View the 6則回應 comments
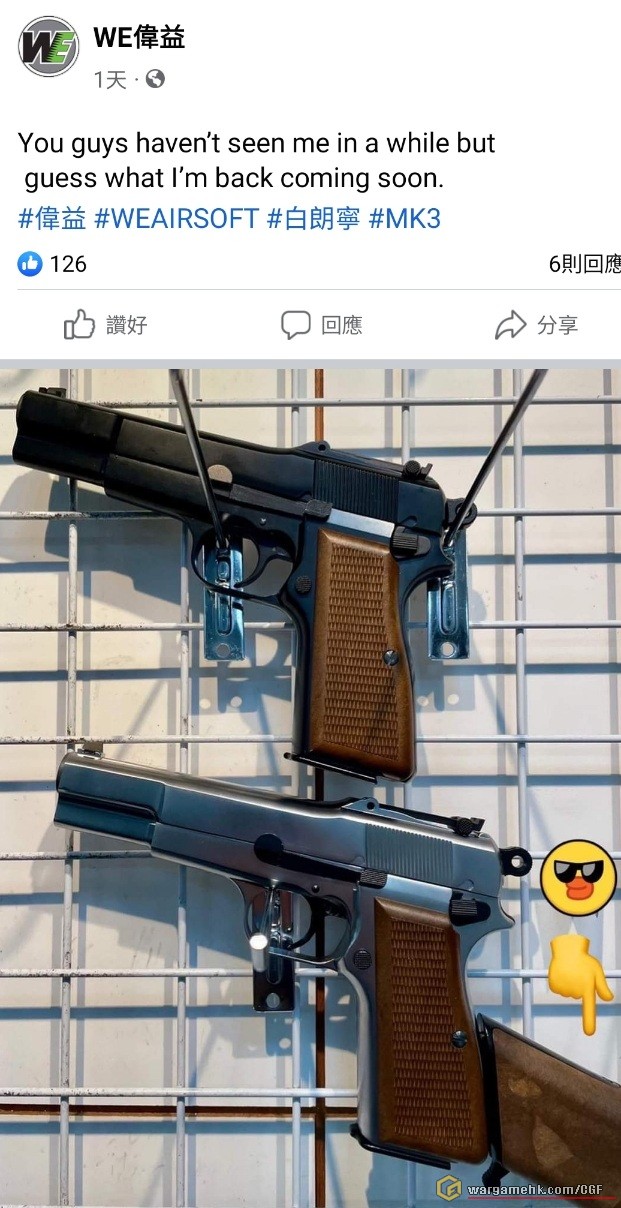The width and height of the screenshot is (621, 1208). point(584,264)
